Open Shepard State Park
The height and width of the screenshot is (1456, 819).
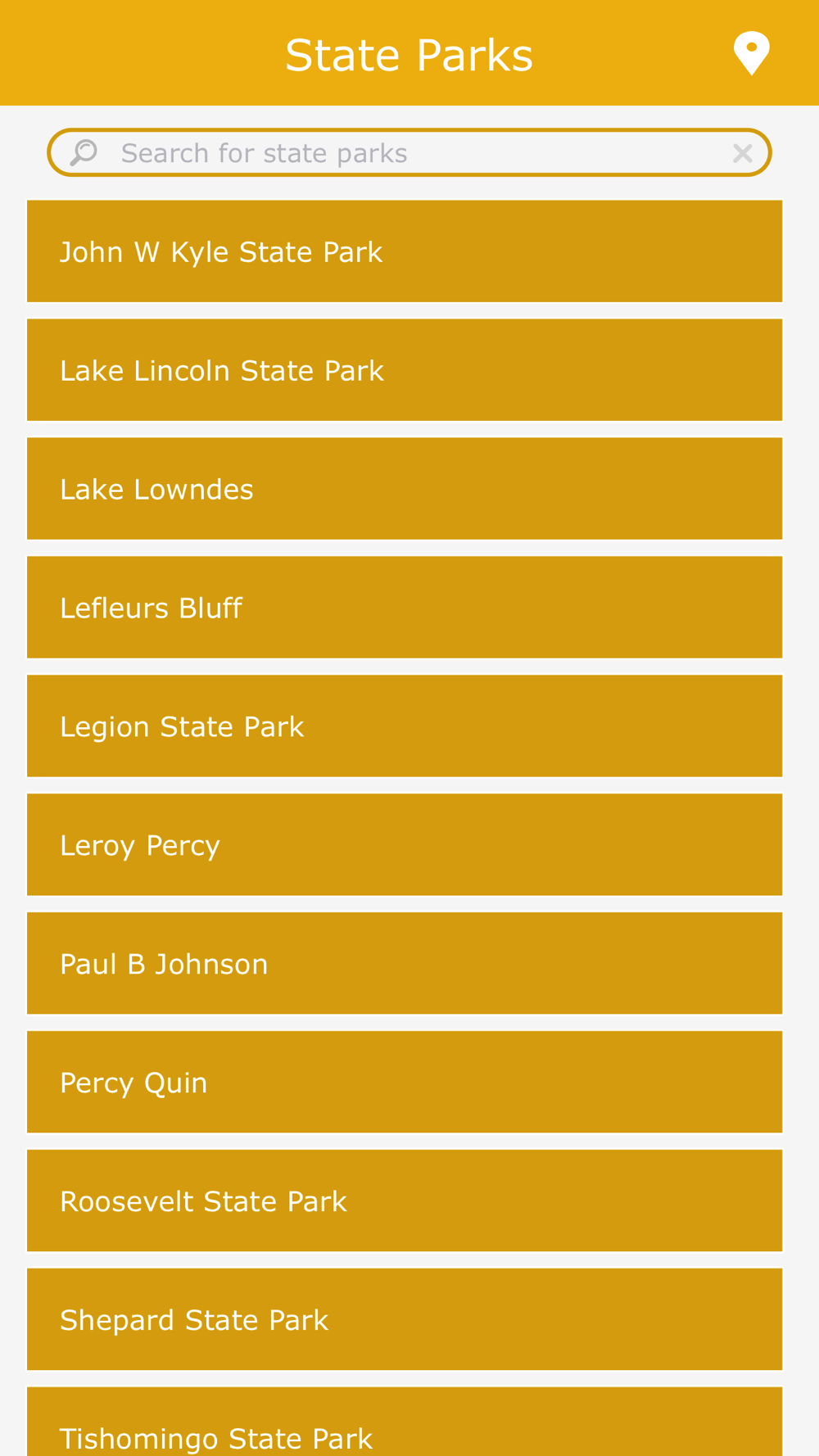(x=405, y=1320)
